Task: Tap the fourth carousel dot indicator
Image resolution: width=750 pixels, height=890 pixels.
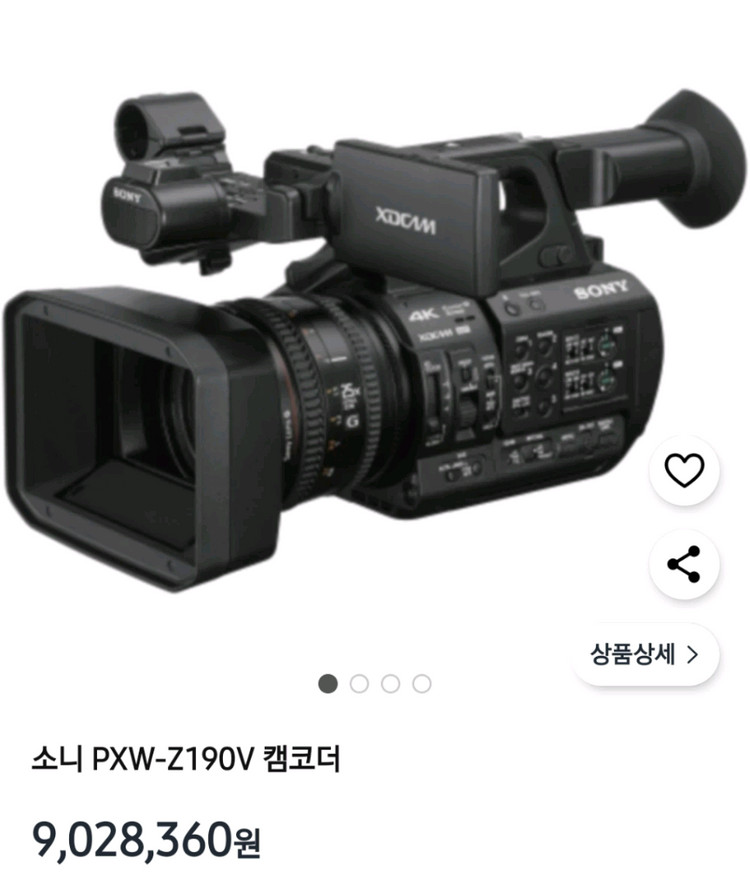Action: point(422,684)
